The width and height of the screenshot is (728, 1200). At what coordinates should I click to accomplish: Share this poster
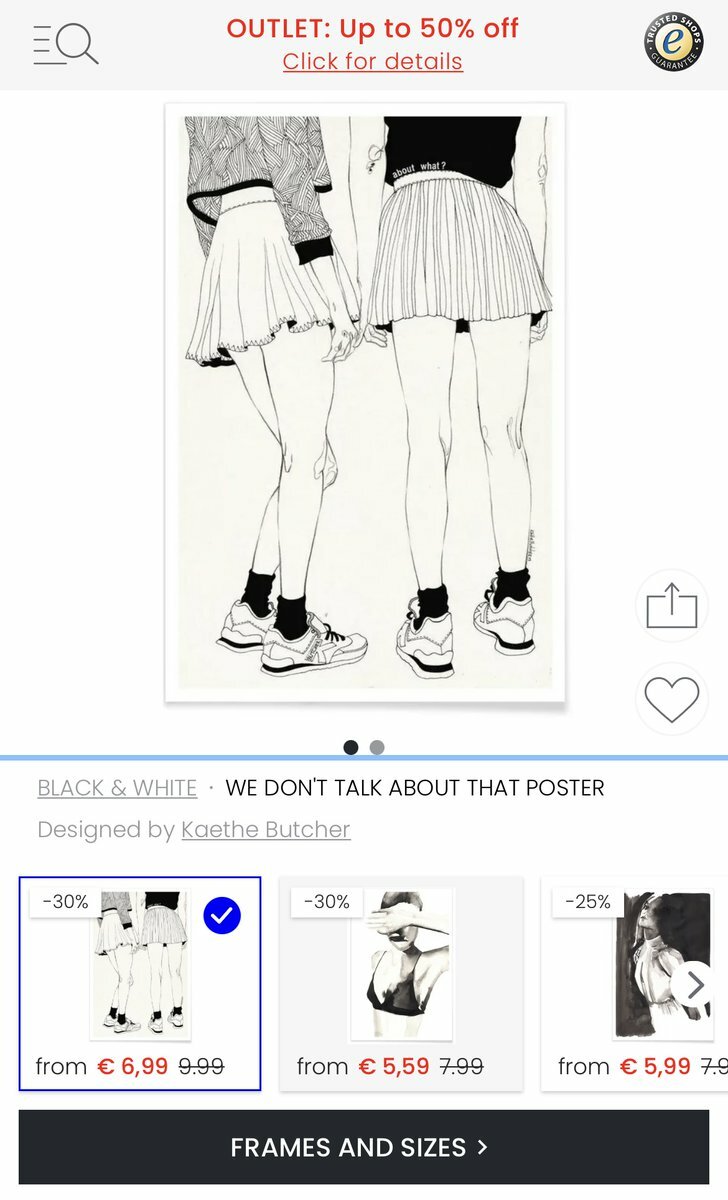coord(671,606)
